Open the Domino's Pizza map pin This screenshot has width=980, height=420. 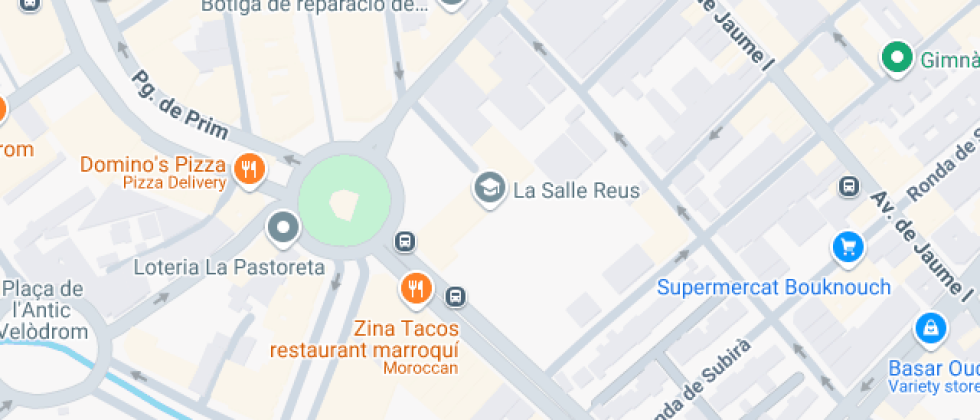pyautogui.click(x=248, y=169)
